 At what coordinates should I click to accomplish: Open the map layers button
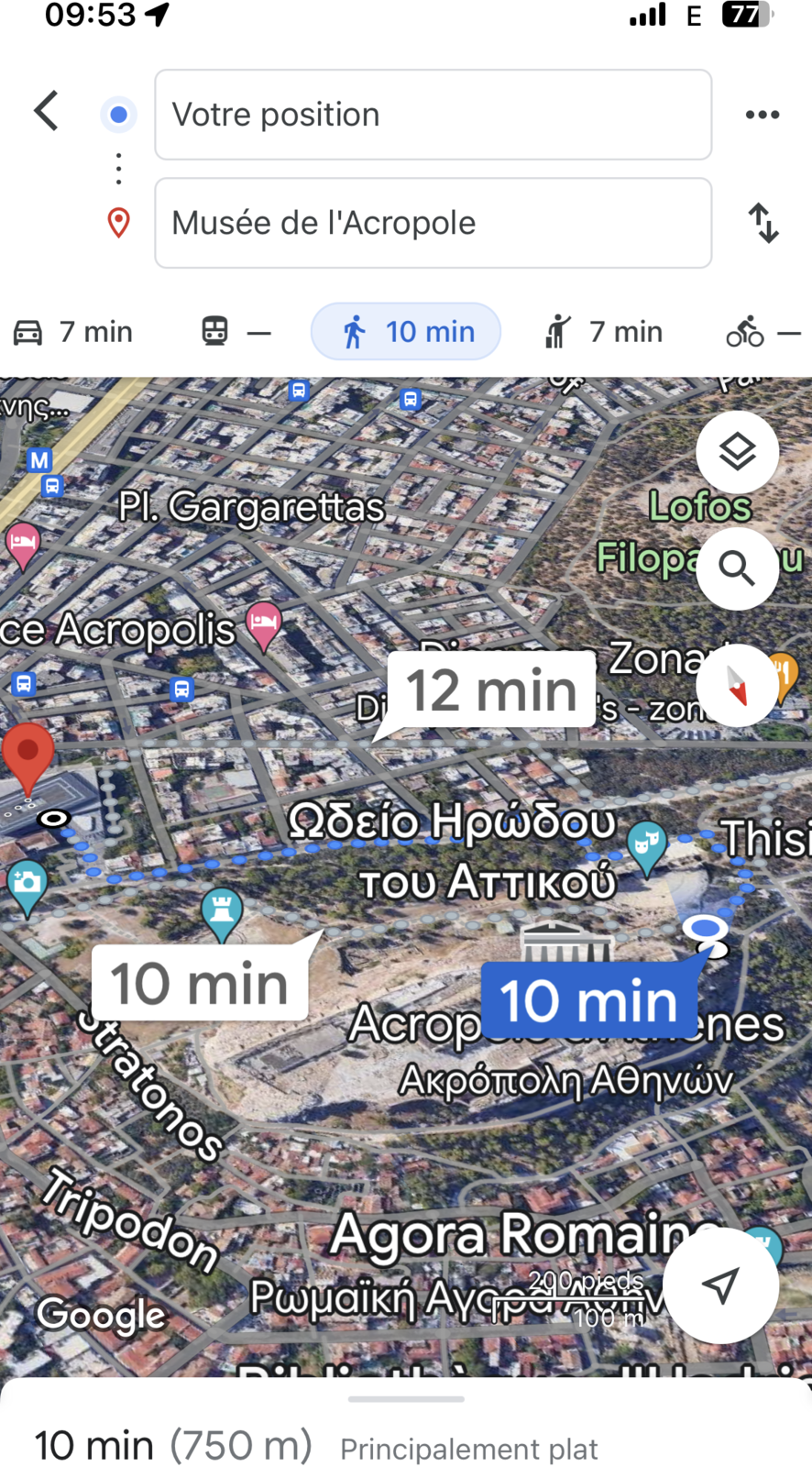coord(738,452)
